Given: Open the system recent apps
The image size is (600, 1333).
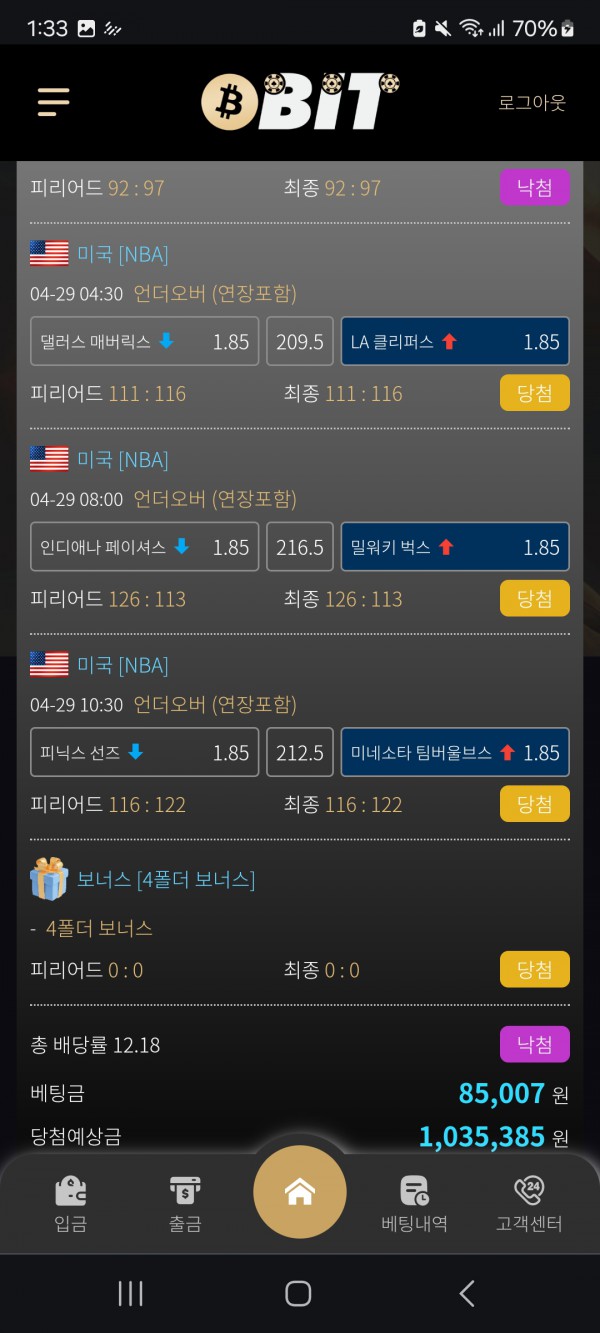Looking at the screenshot, I should [x=131, y=1293].
